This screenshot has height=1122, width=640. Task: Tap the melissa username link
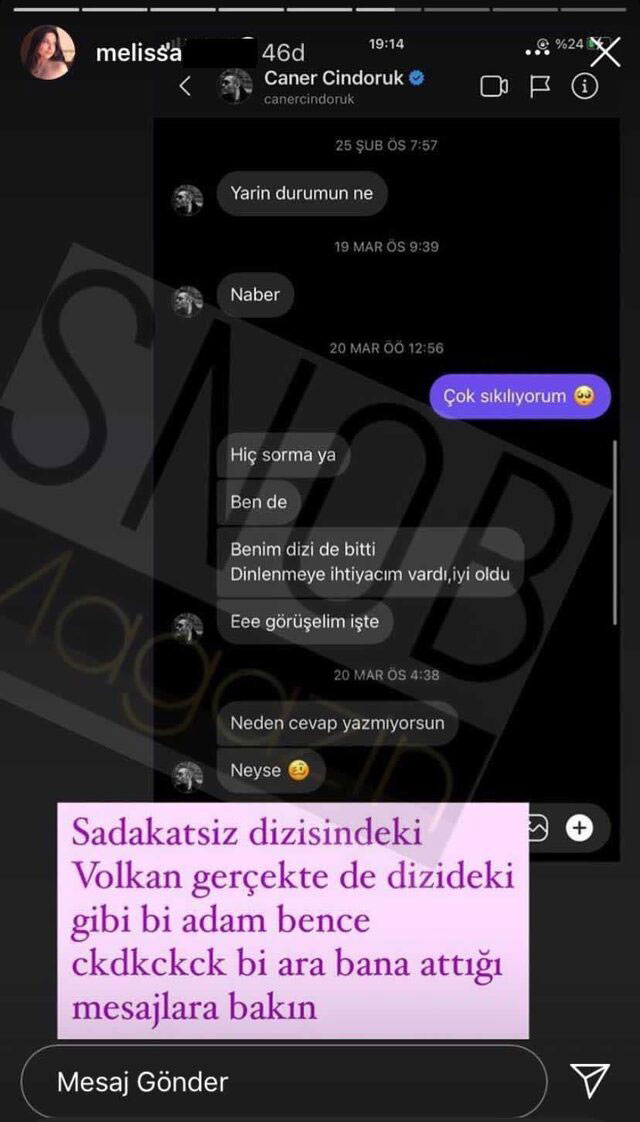click(139, 53)
